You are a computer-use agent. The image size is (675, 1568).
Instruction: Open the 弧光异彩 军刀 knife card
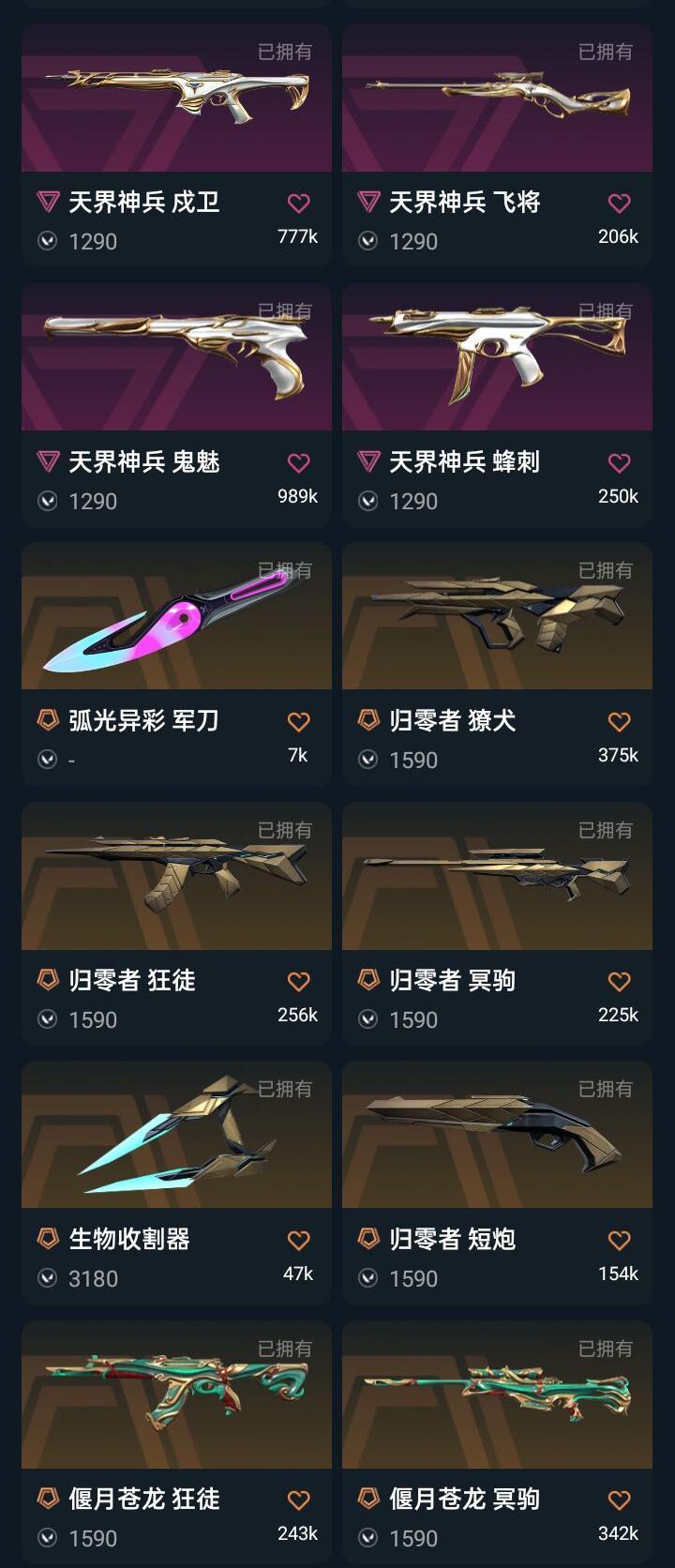pyautogui.click(x=176, y=617)
